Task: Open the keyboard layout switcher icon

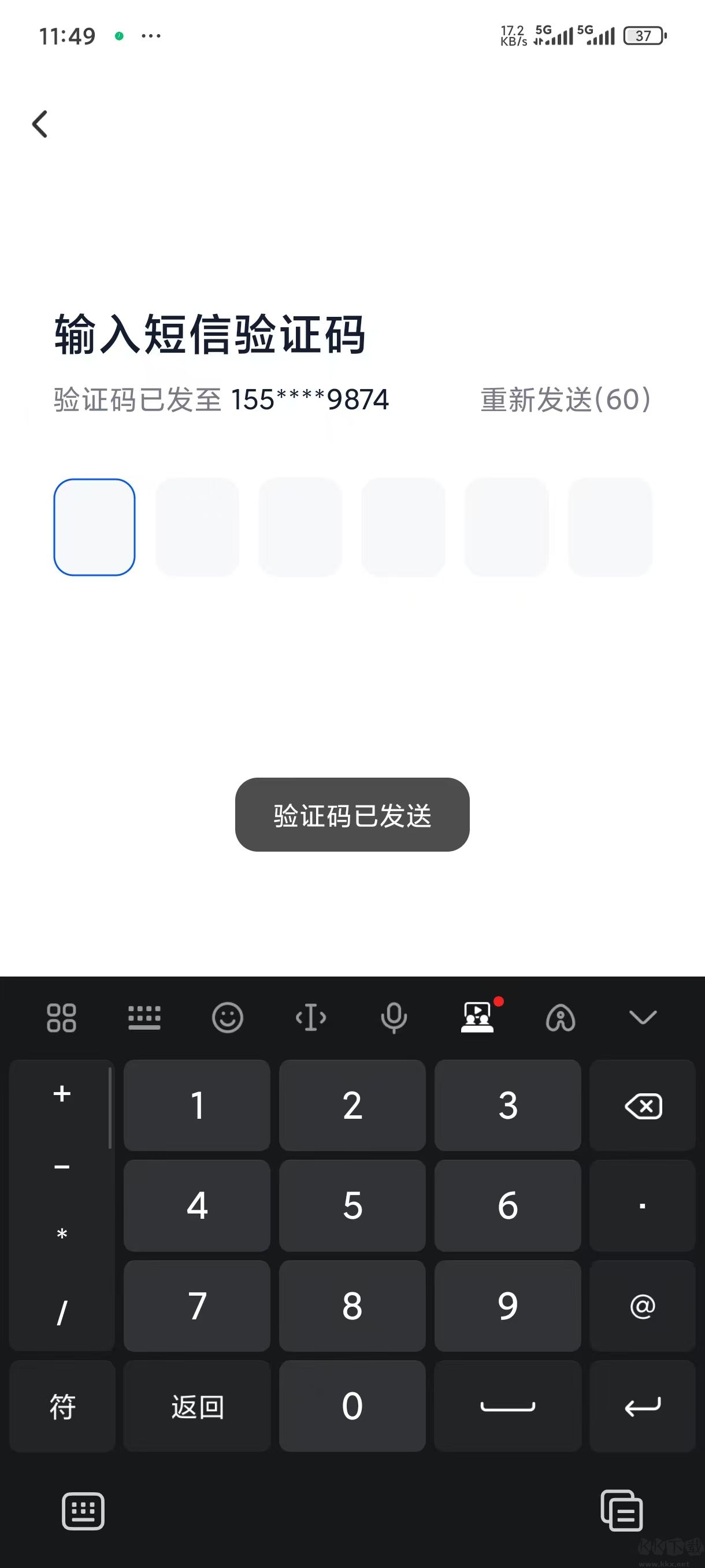Action: (x=146, y=1017)
